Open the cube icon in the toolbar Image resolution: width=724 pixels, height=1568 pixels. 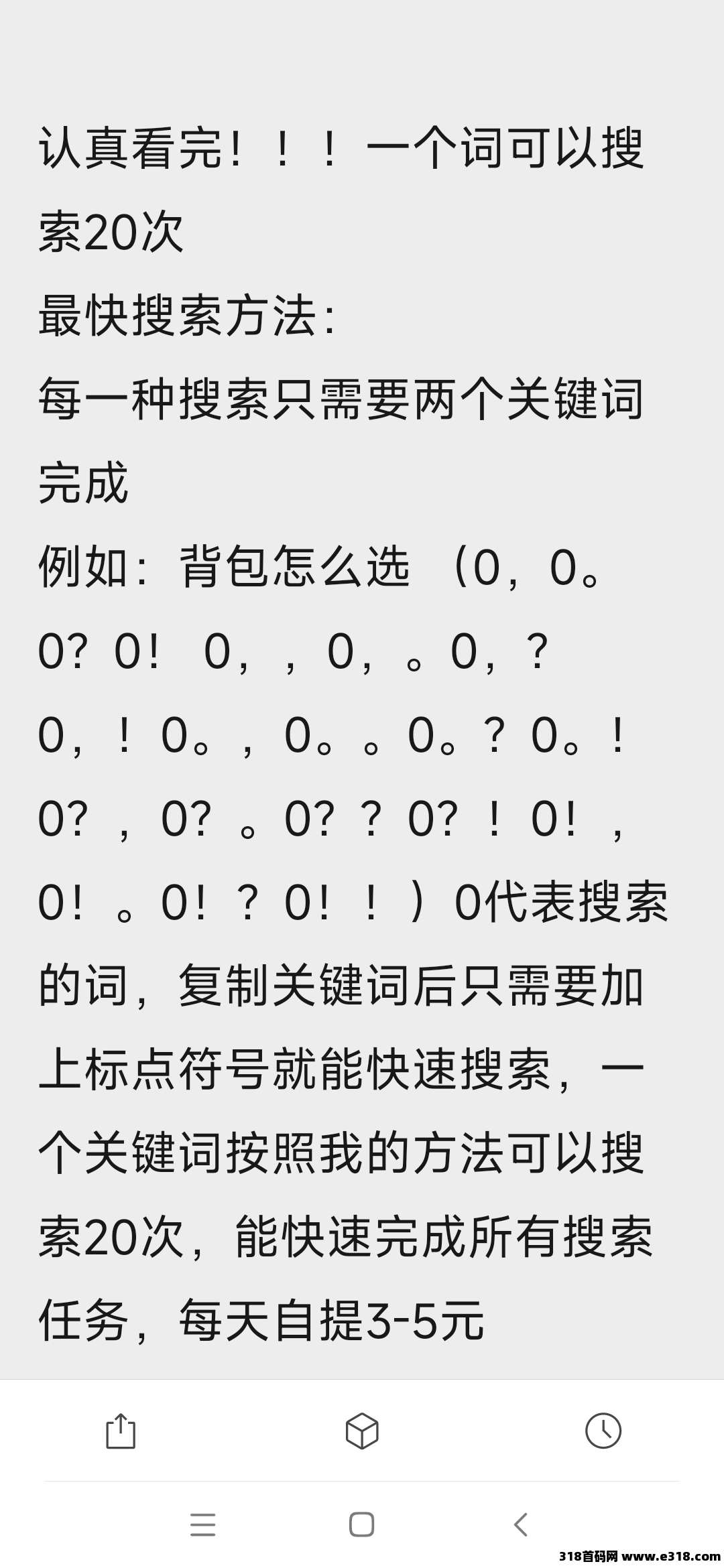tap(362, 1431)
